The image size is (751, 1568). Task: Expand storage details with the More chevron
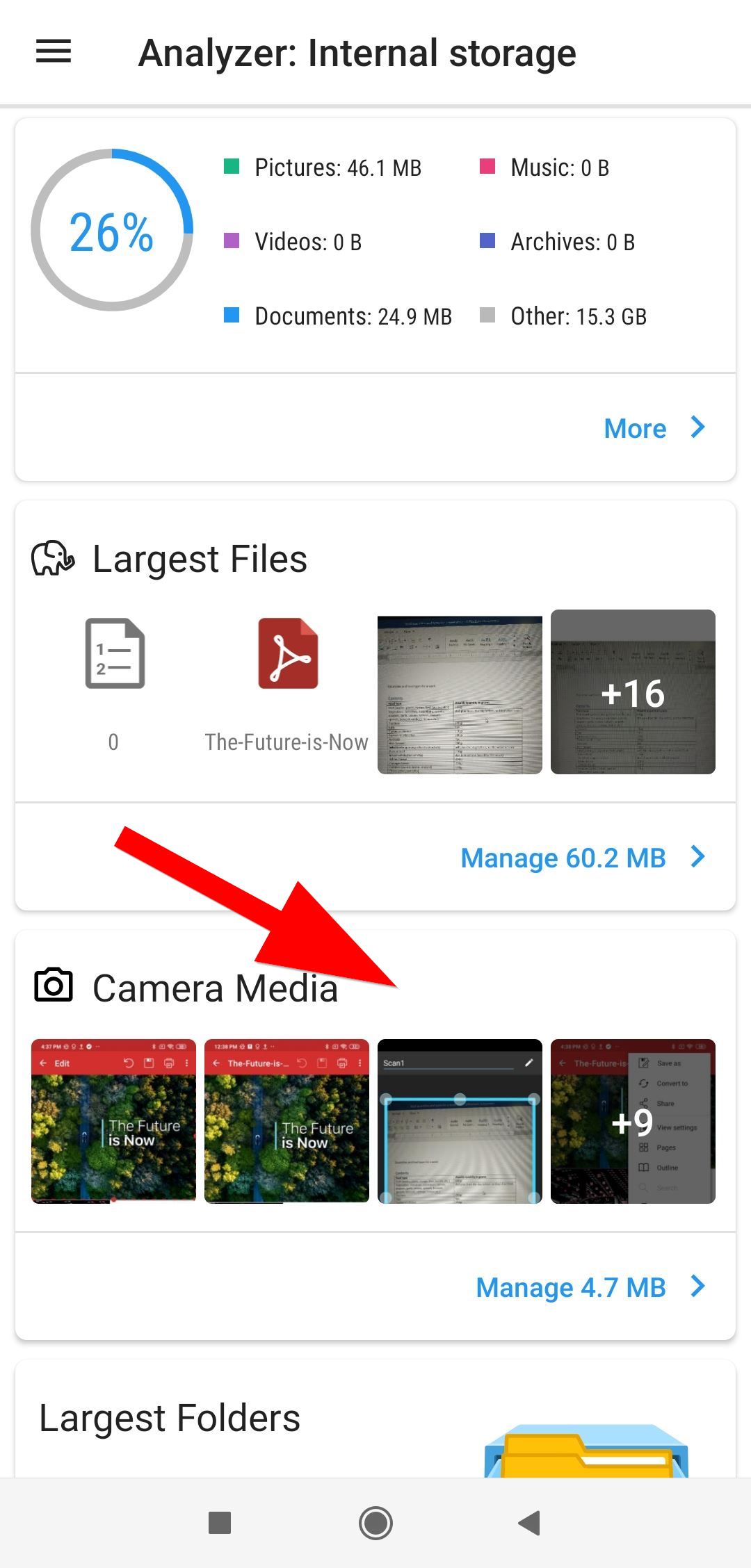(697, 428)
